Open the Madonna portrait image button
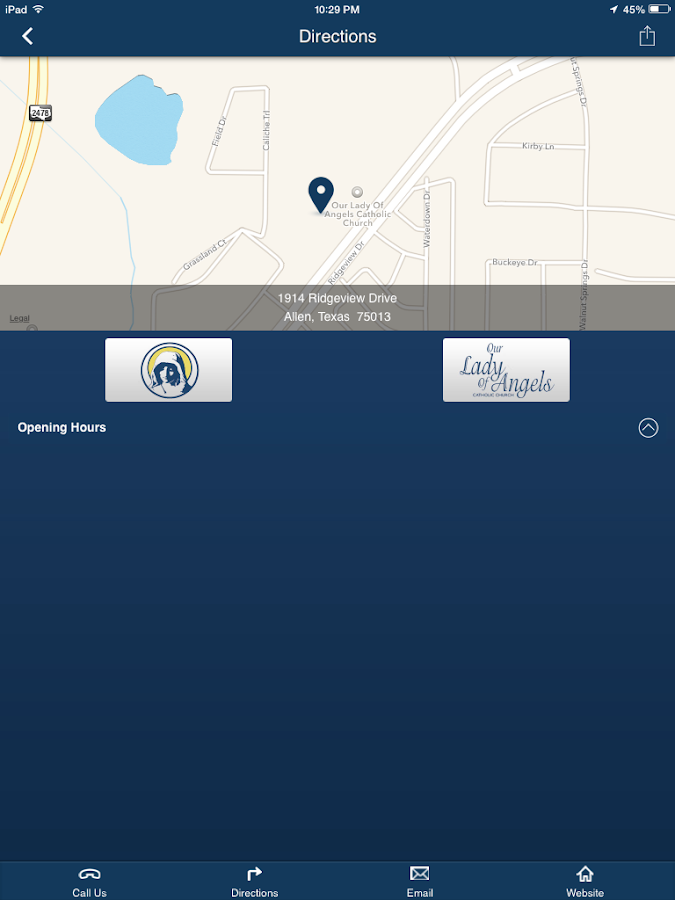 169,370
